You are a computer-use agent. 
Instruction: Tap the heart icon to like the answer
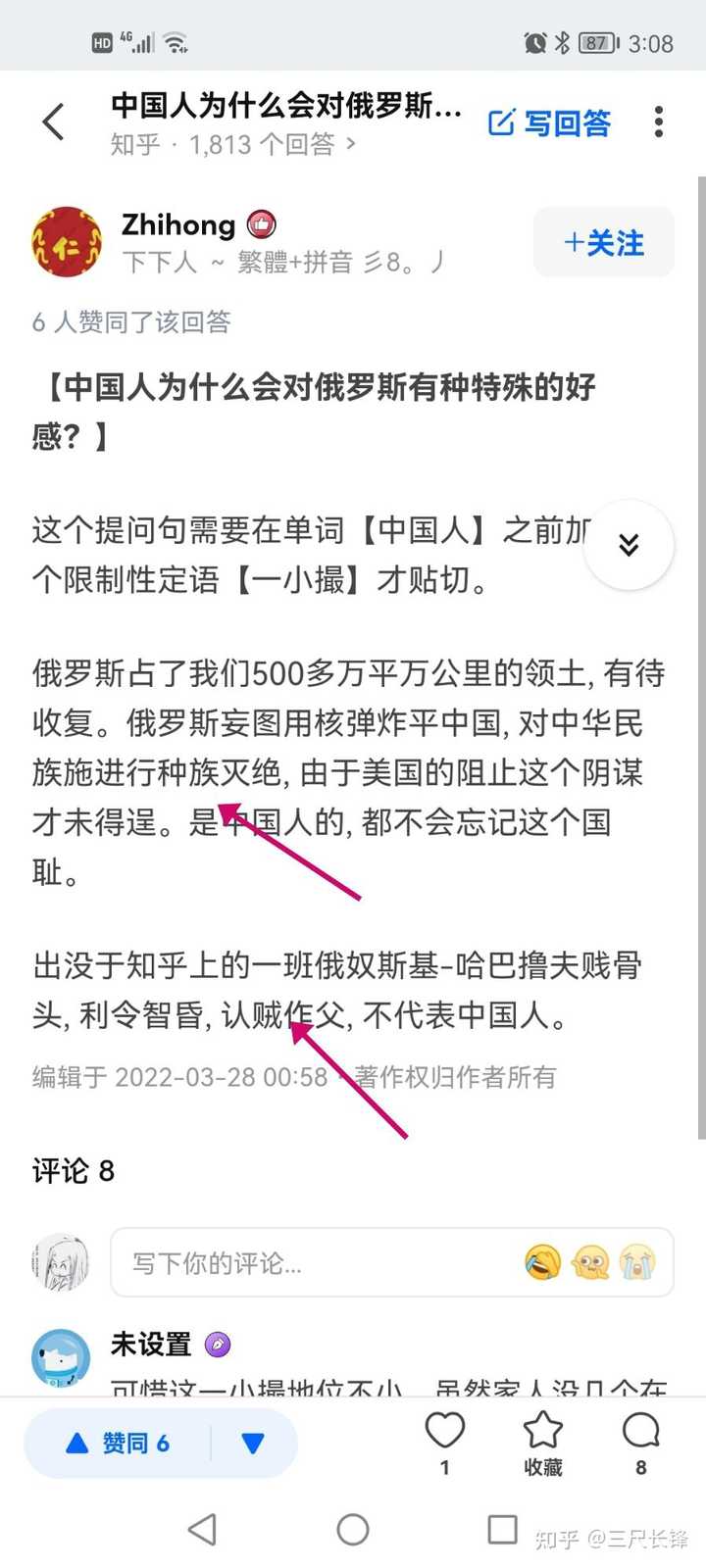[444, 1432]
